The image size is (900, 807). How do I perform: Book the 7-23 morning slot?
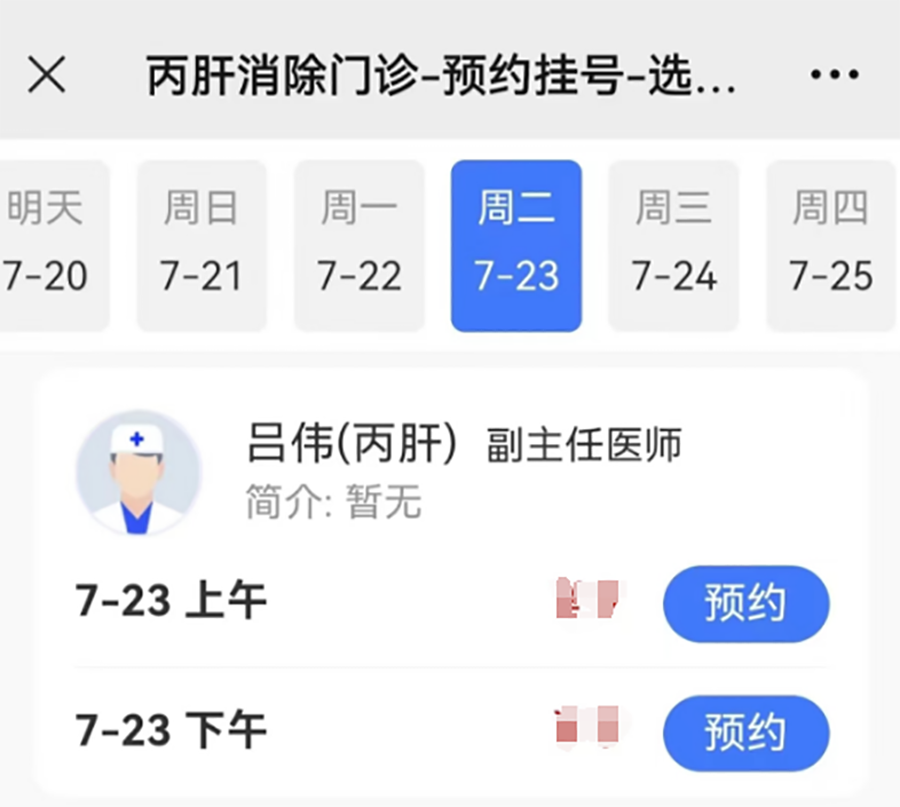click(x=746, y=604)
